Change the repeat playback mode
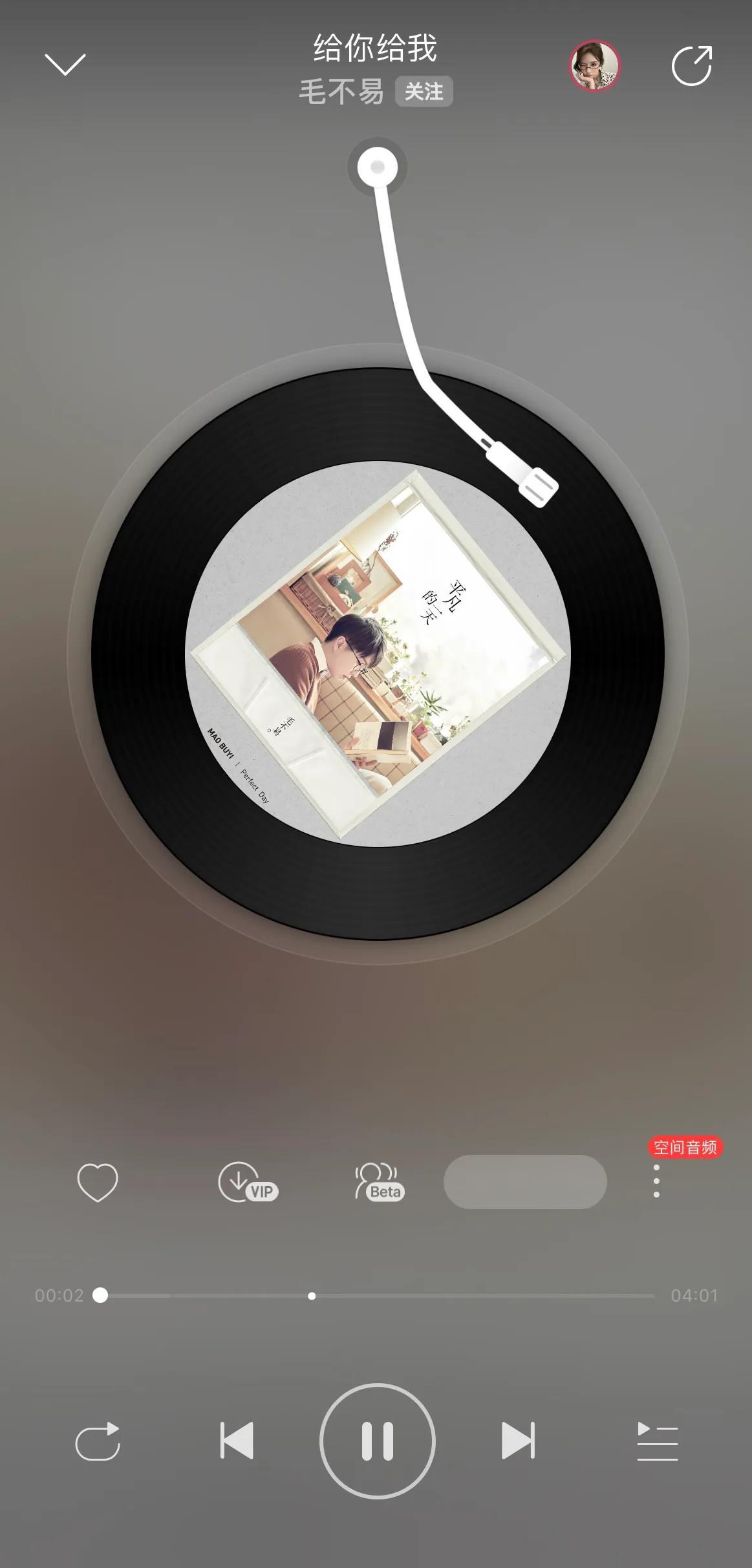The image size is (752, 1568). (98, 1441)
